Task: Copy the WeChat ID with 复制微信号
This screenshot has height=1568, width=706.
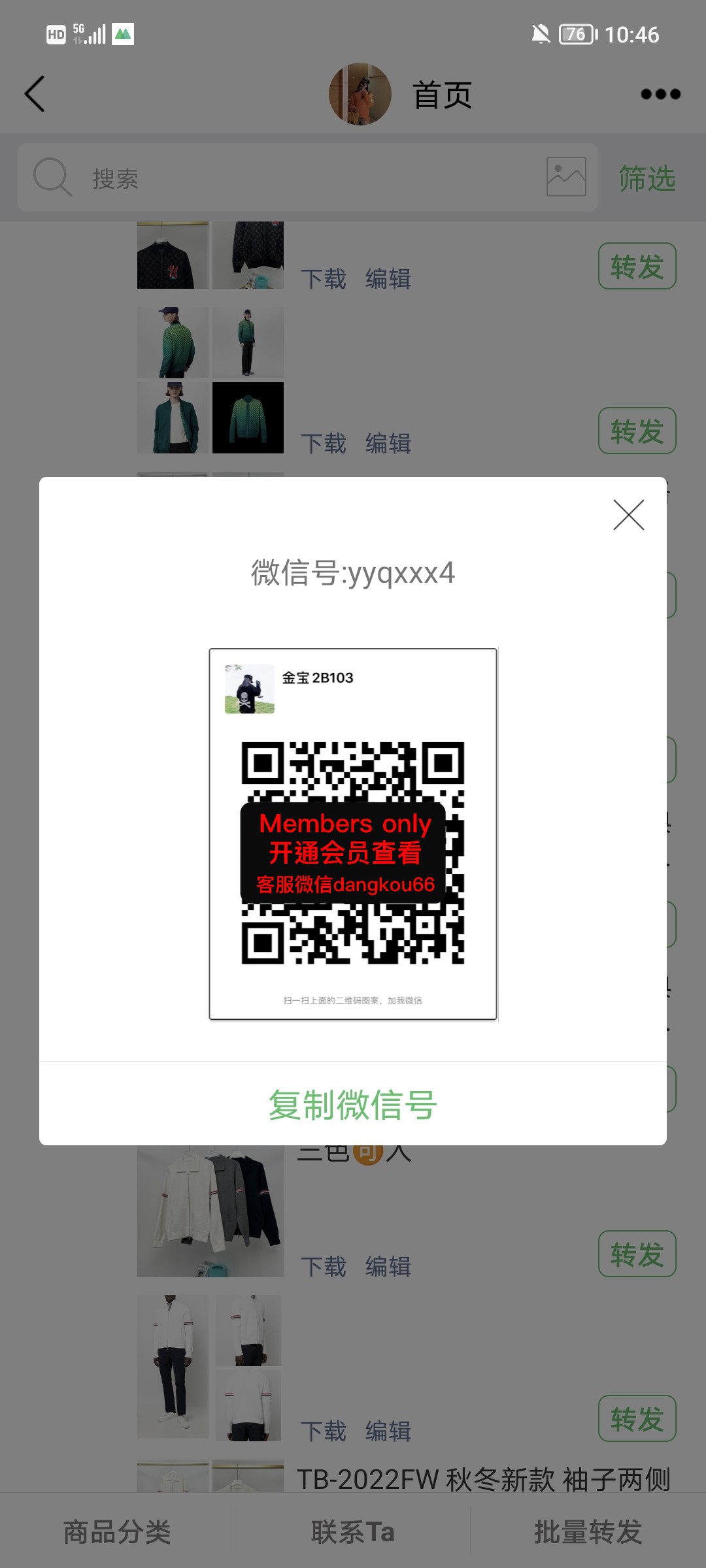Action: (353, 1105)
